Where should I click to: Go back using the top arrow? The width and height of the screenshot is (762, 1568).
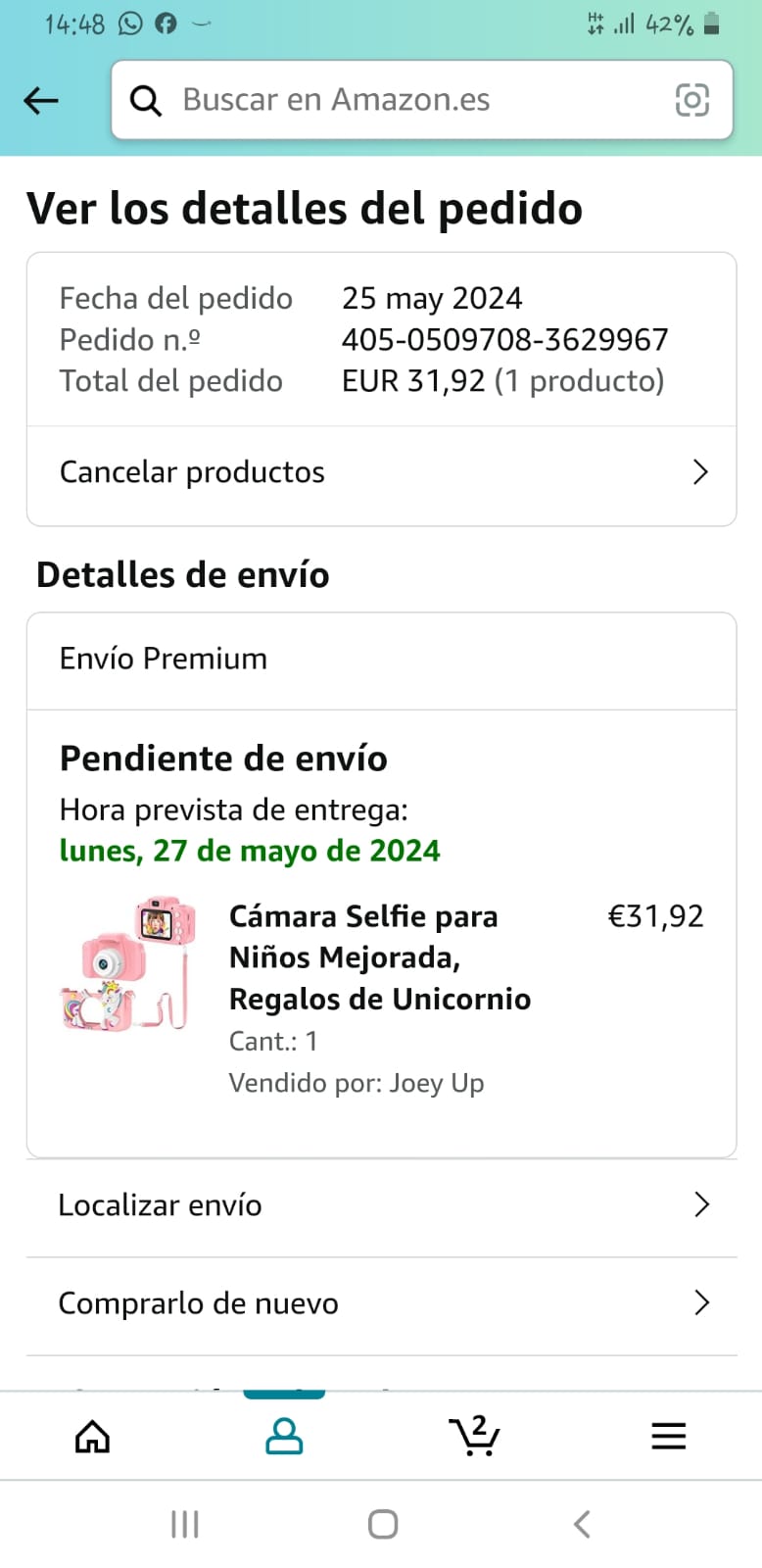tap(41, 100)
